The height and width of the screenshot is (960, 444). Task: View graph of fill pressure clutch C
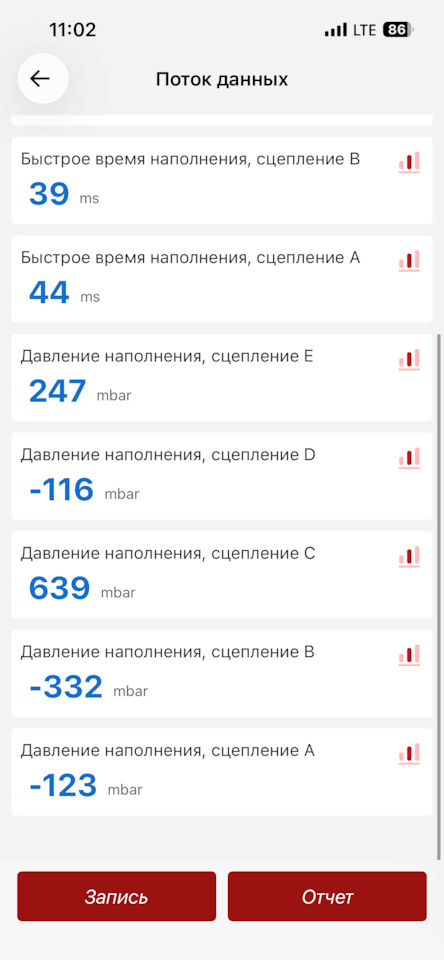(x=409, y=557)
